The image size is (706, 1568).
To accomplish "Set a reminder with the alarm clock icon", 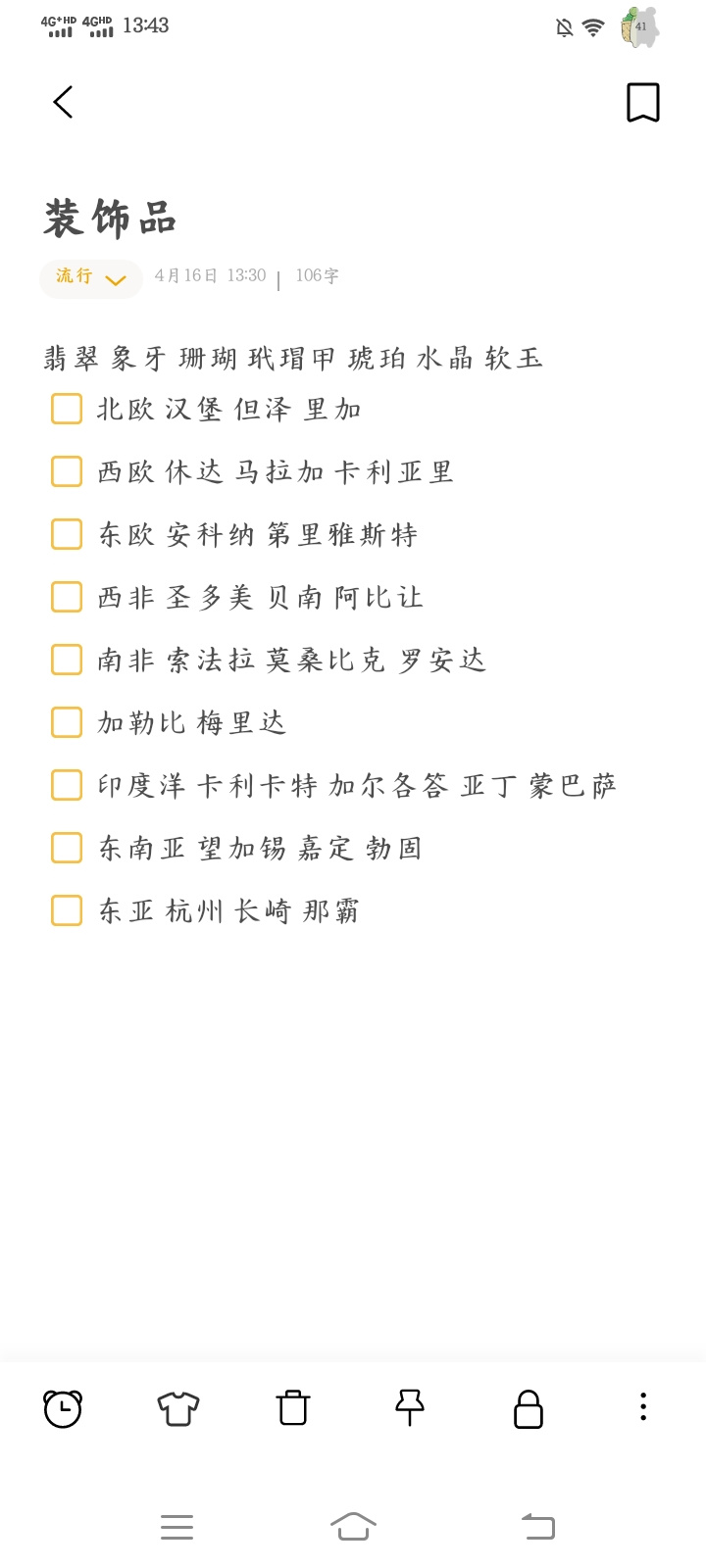I will point(63,1408).
